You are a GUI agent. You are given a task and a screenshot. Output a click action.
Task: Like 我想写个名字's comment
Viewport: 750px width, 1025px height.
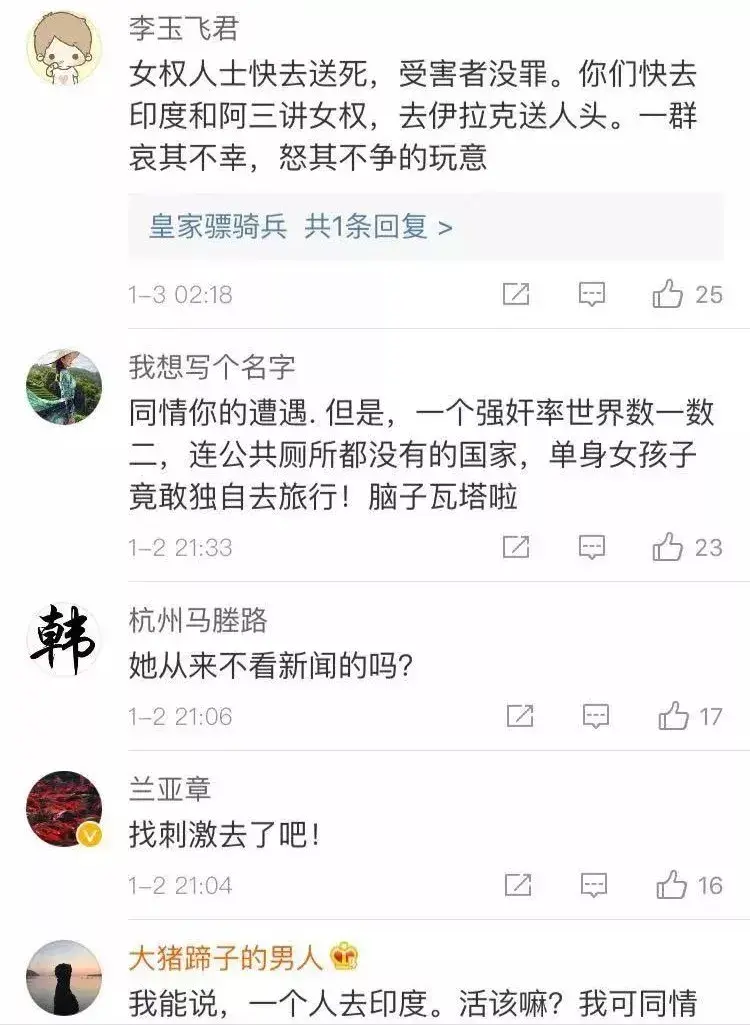coord(668,547)
